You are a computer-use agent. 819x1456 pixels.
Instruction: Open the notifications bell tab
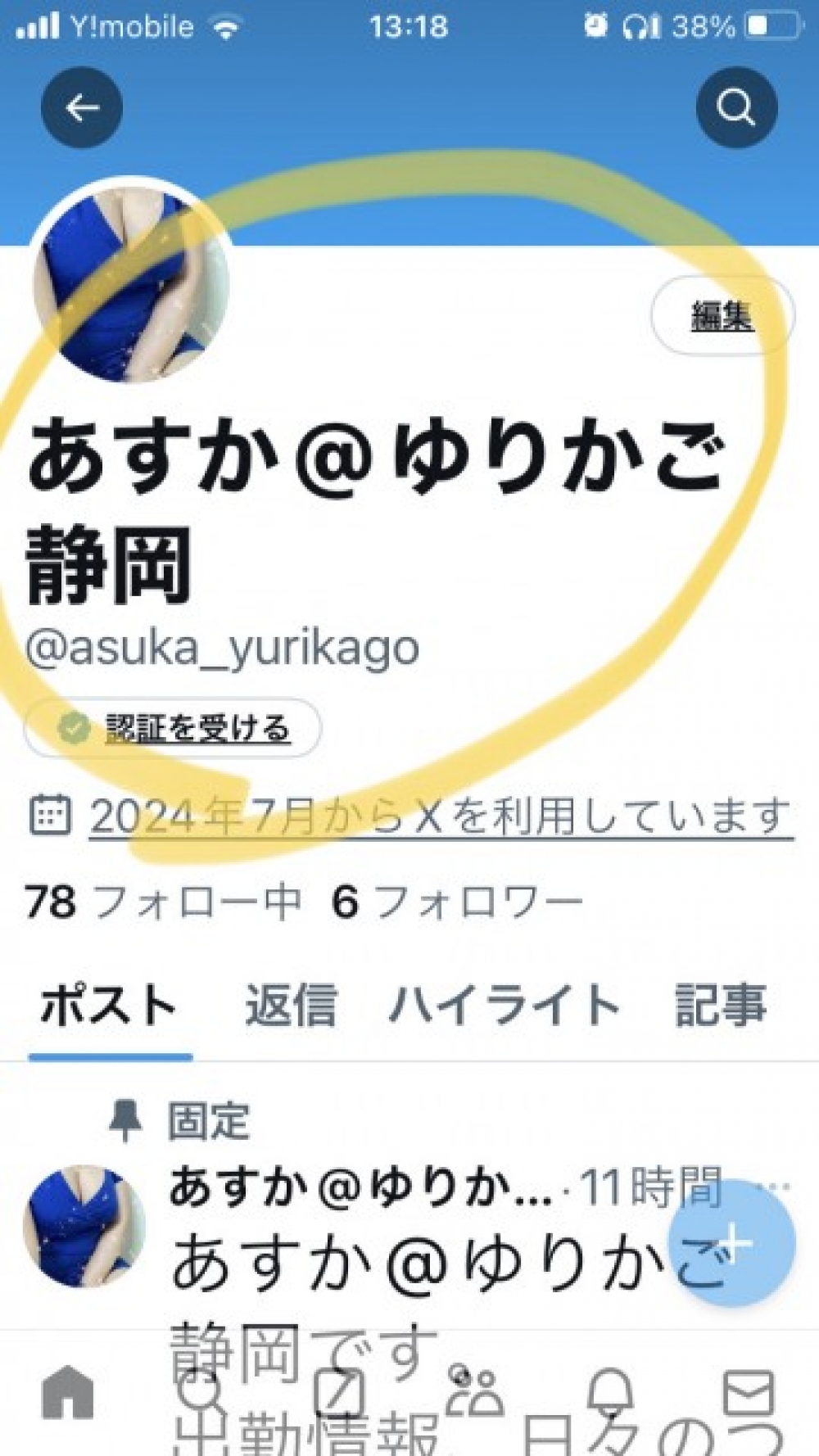pos(611,1392)
